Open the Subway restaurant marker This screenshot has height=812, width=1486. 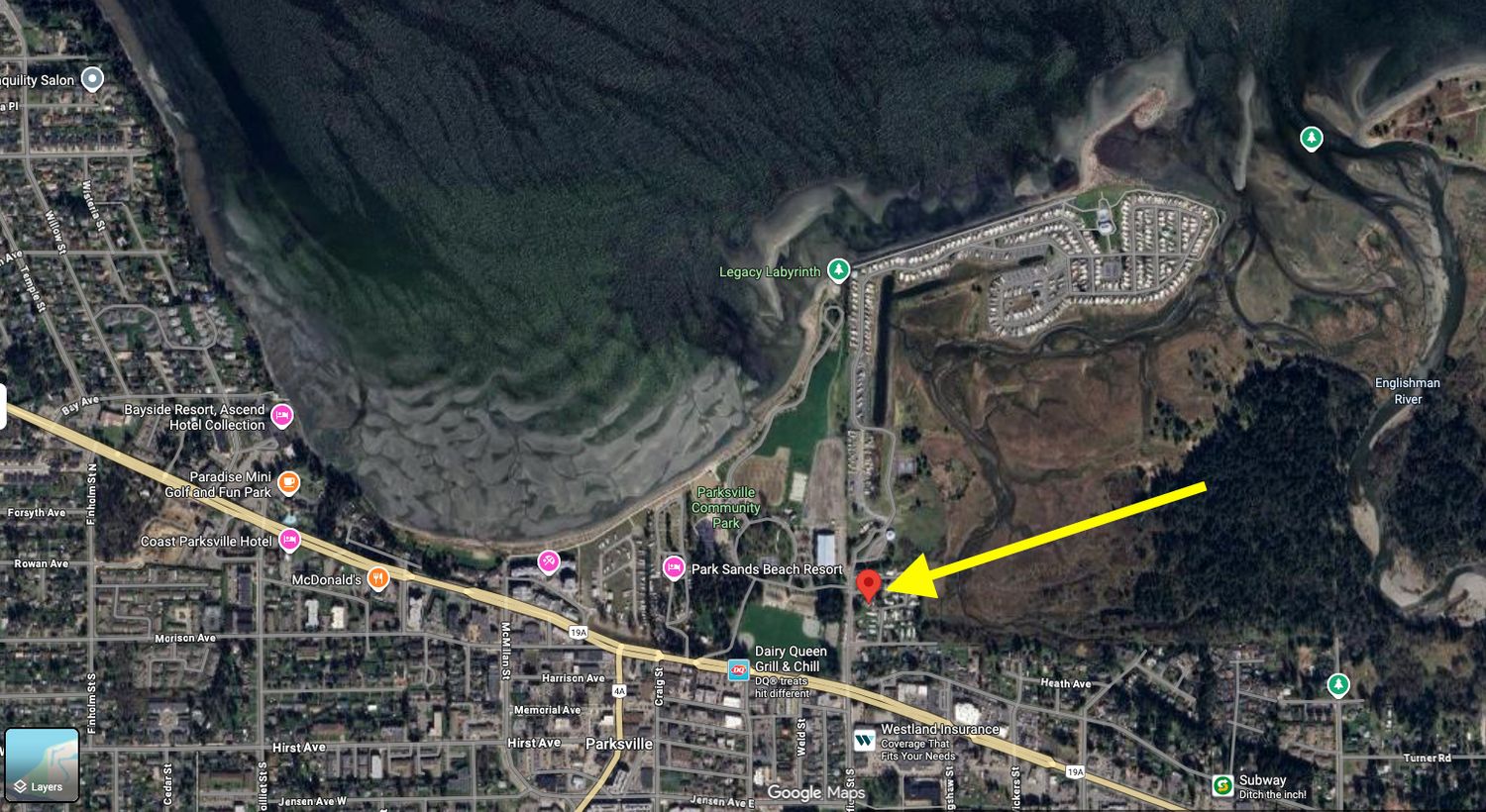(1221, 785)
